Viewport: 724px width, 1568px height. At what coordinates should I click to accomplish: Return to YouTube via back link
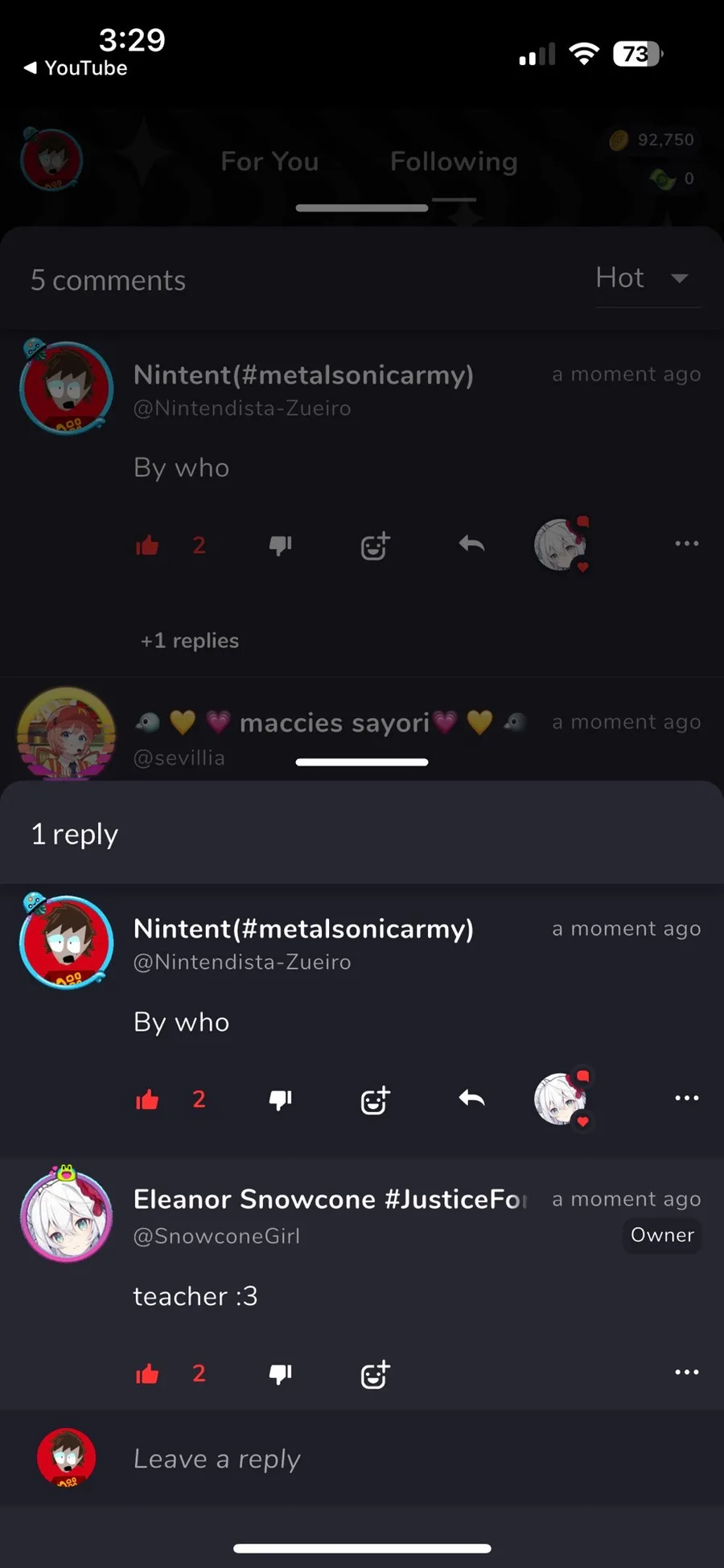pyautogui.click(x=75, y=68)
